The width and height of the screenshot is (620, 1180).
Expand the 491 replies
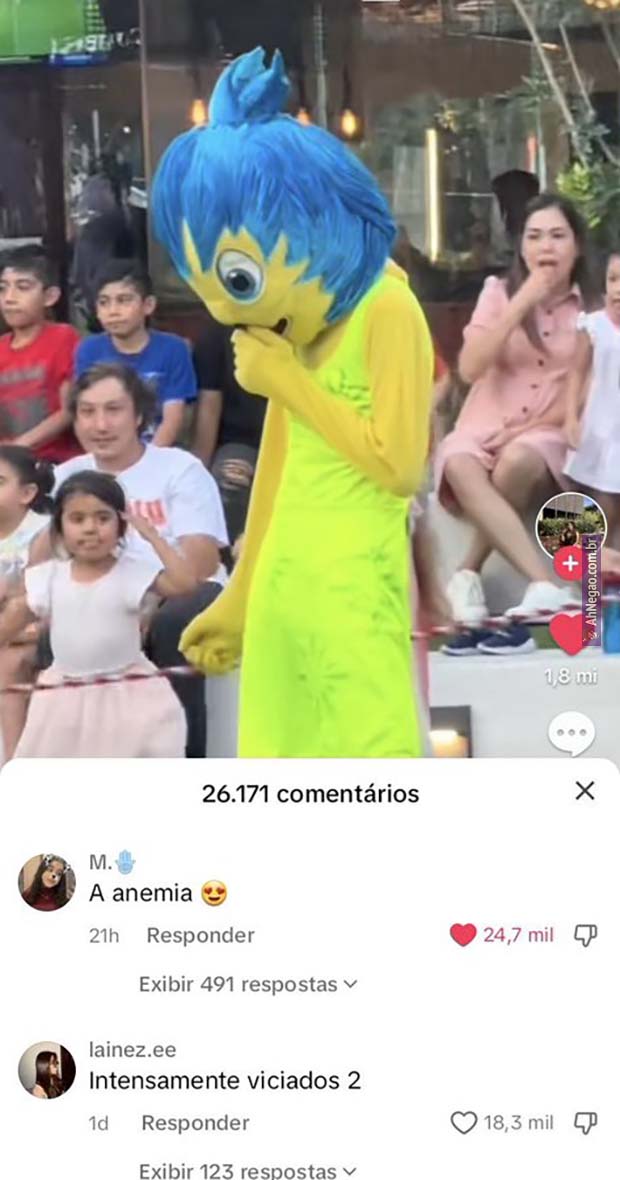[247, 984]
